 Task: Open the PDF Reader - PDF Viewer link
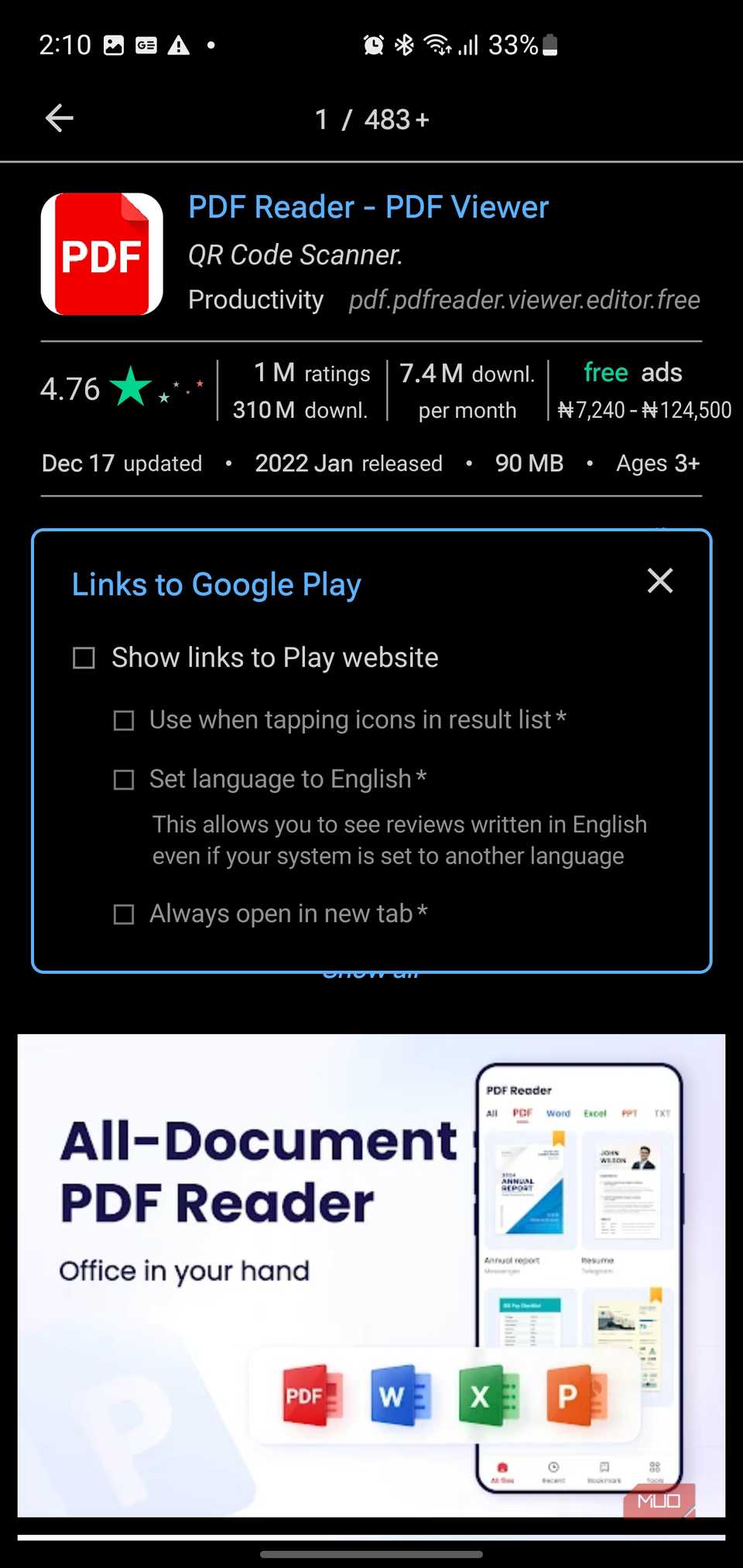368,207
